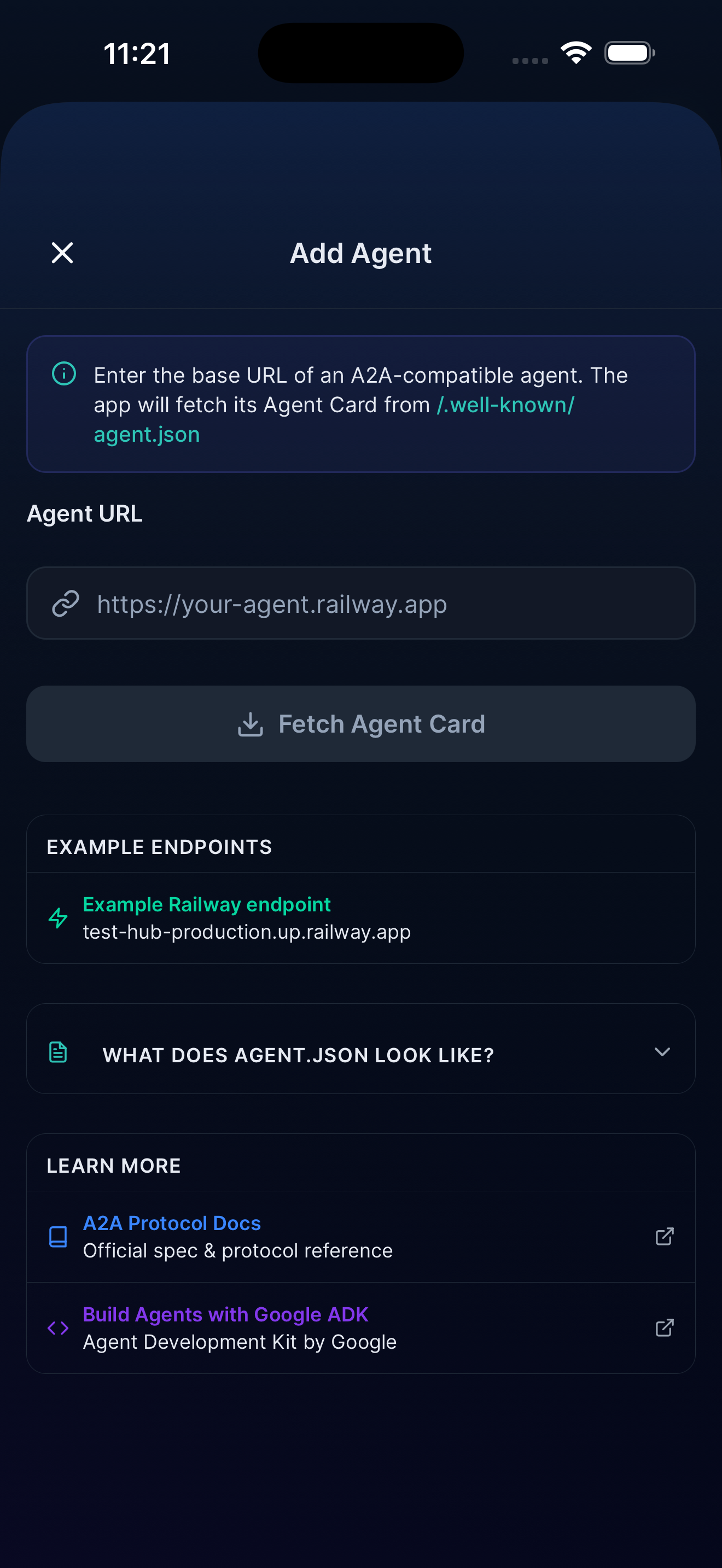Open Build Agents with Google ADK
Image resolution: width=722 pixels, height=1568 pixels.
225,1315
